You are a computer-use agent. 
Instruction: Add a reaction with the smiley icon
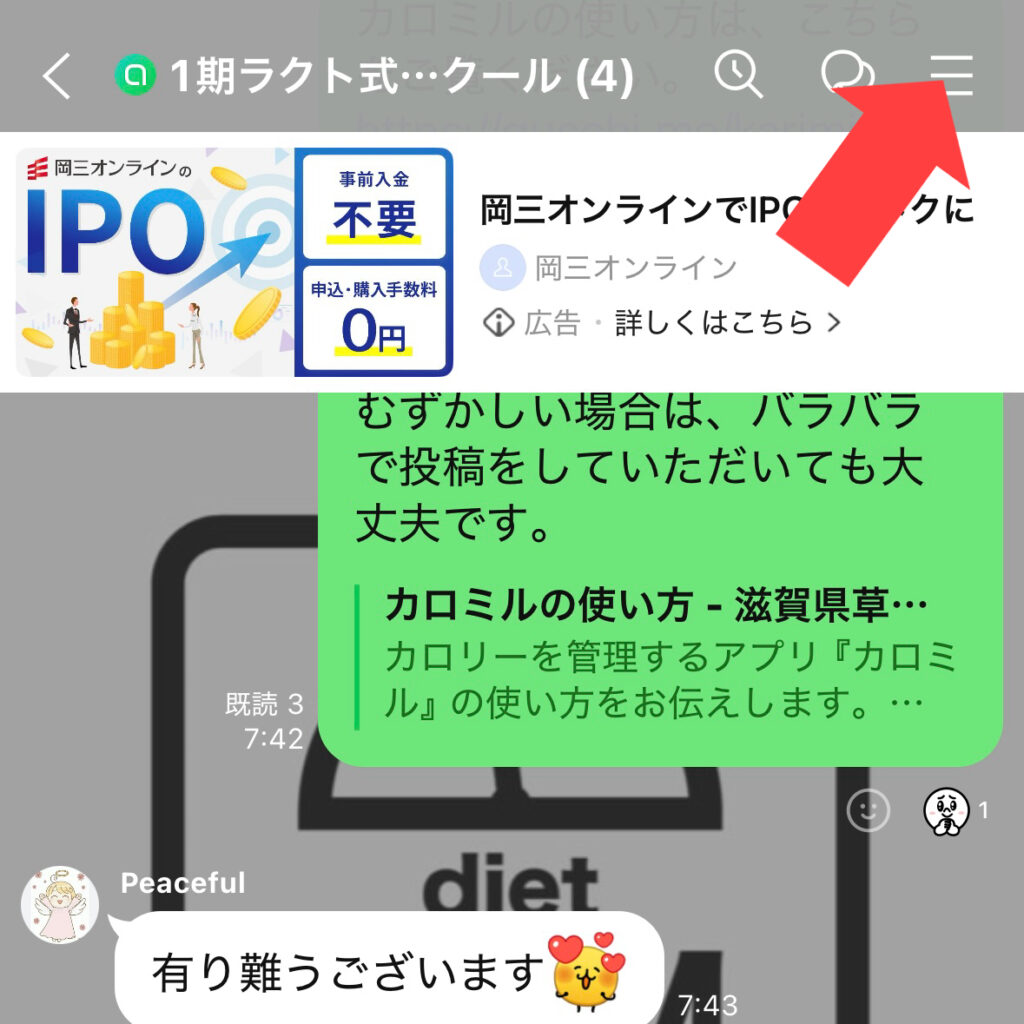pyautogui.click(x=868, y=810)
